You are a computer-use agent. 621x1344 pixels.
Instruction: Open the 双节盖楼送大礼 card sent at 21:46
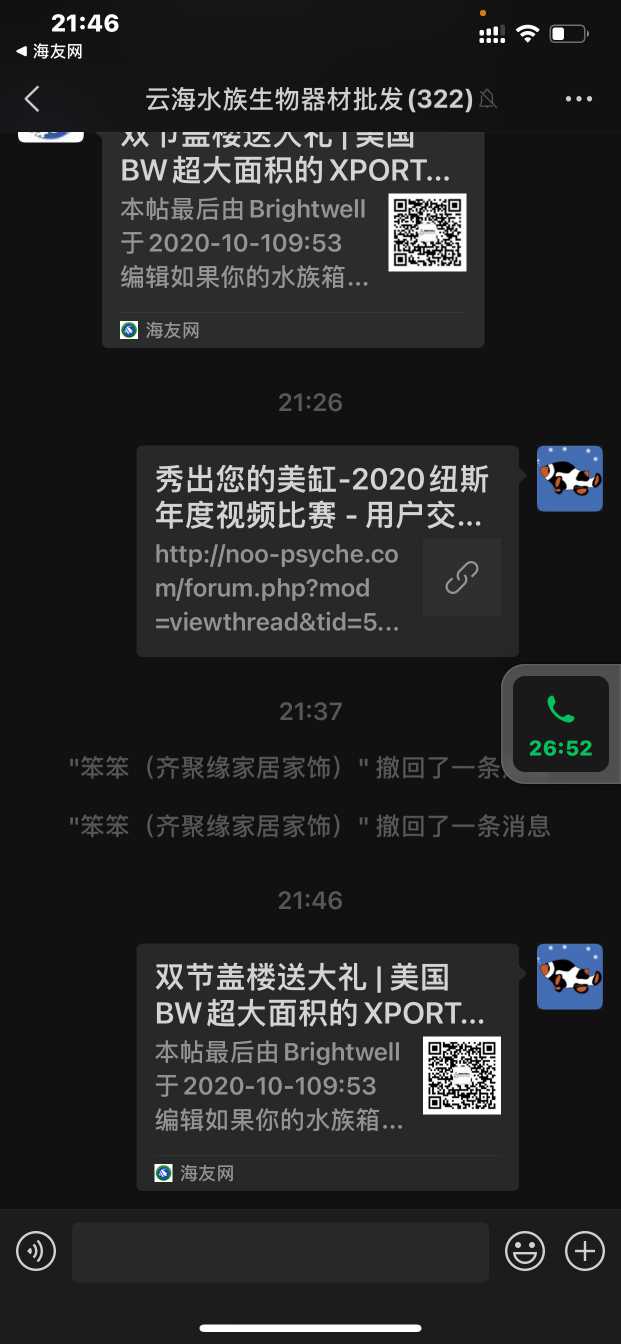[x=327, y=1066]
